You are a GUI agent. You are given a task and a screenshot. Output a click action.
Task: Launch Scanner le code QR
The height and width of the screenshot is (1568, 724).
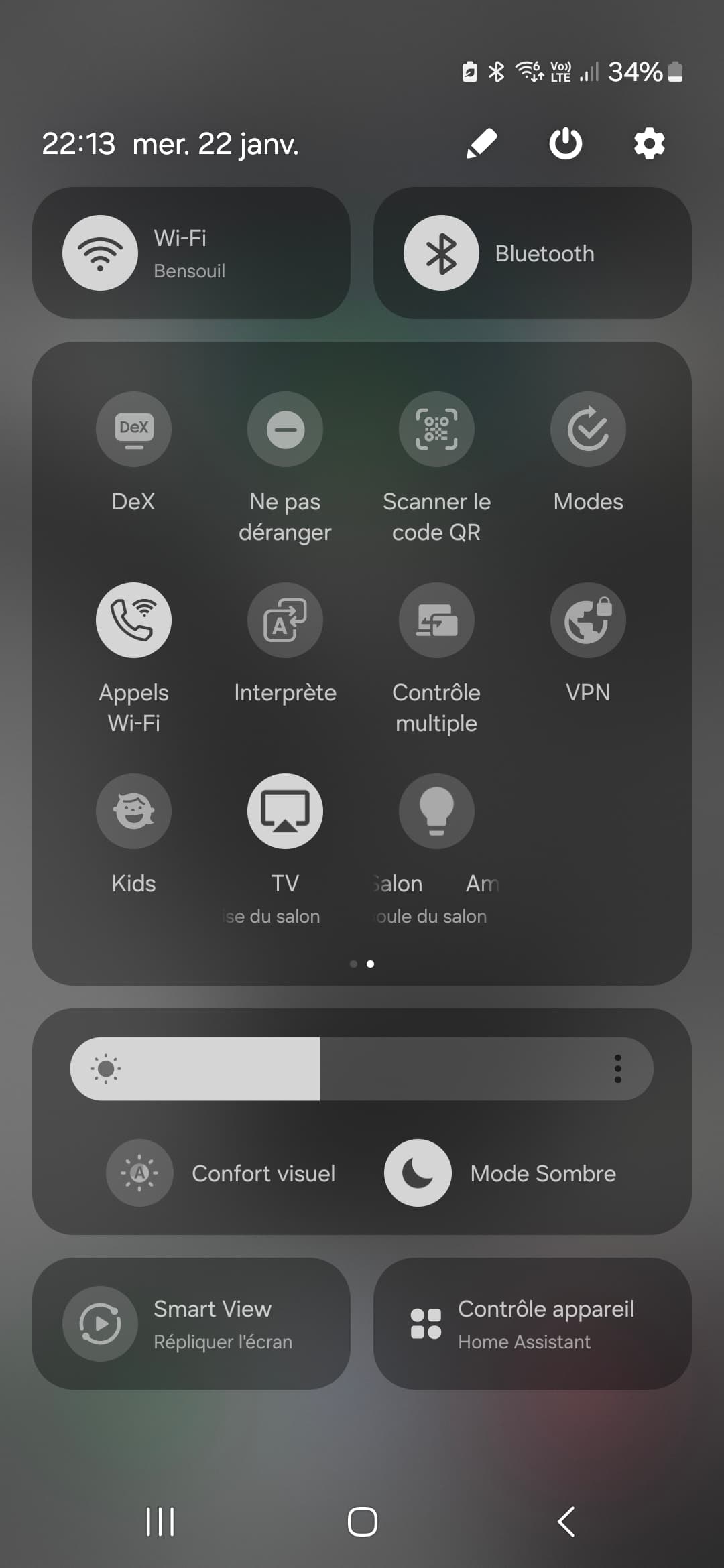coord(436,429)
